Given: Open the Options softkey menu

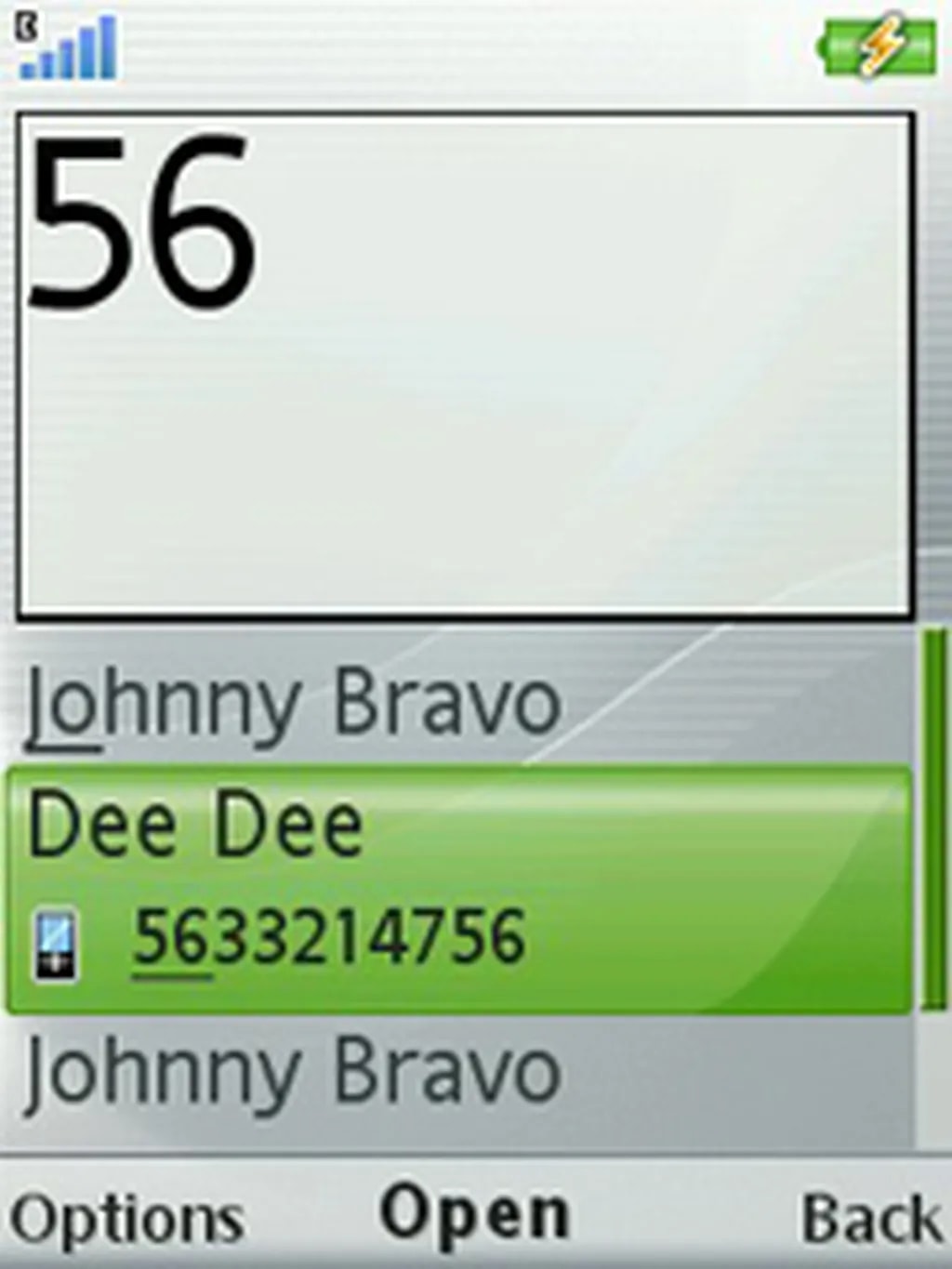Looking at the screenshot, I should click(126, 1218).
